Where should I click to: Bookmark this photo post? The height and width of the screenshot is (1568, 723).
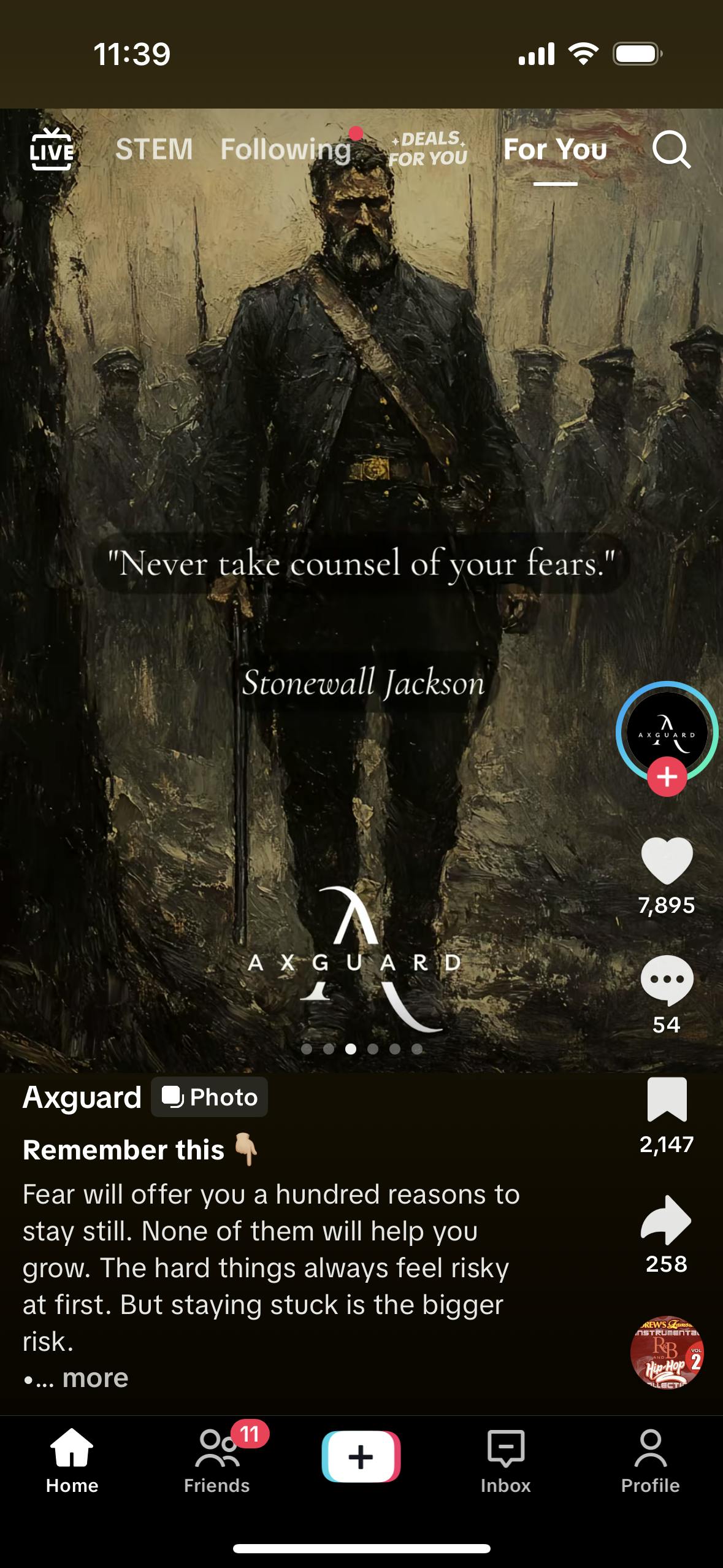click(667, 1099)
